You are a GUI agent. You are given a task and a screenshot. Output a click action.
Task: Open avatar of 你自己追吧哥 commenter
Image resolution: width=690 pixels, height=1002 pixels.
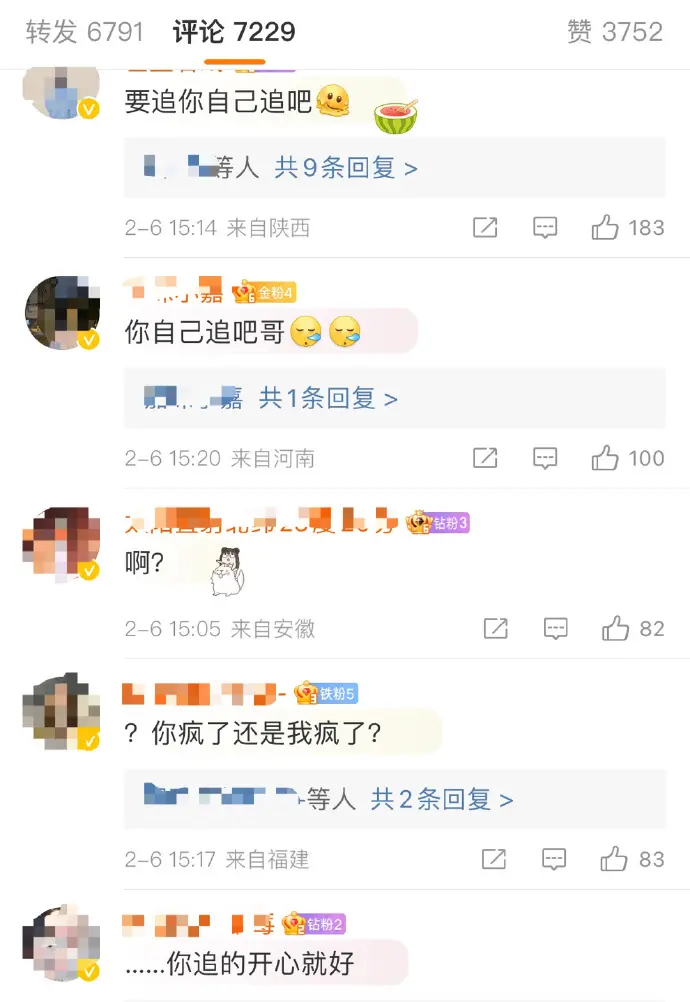[62, 313]
